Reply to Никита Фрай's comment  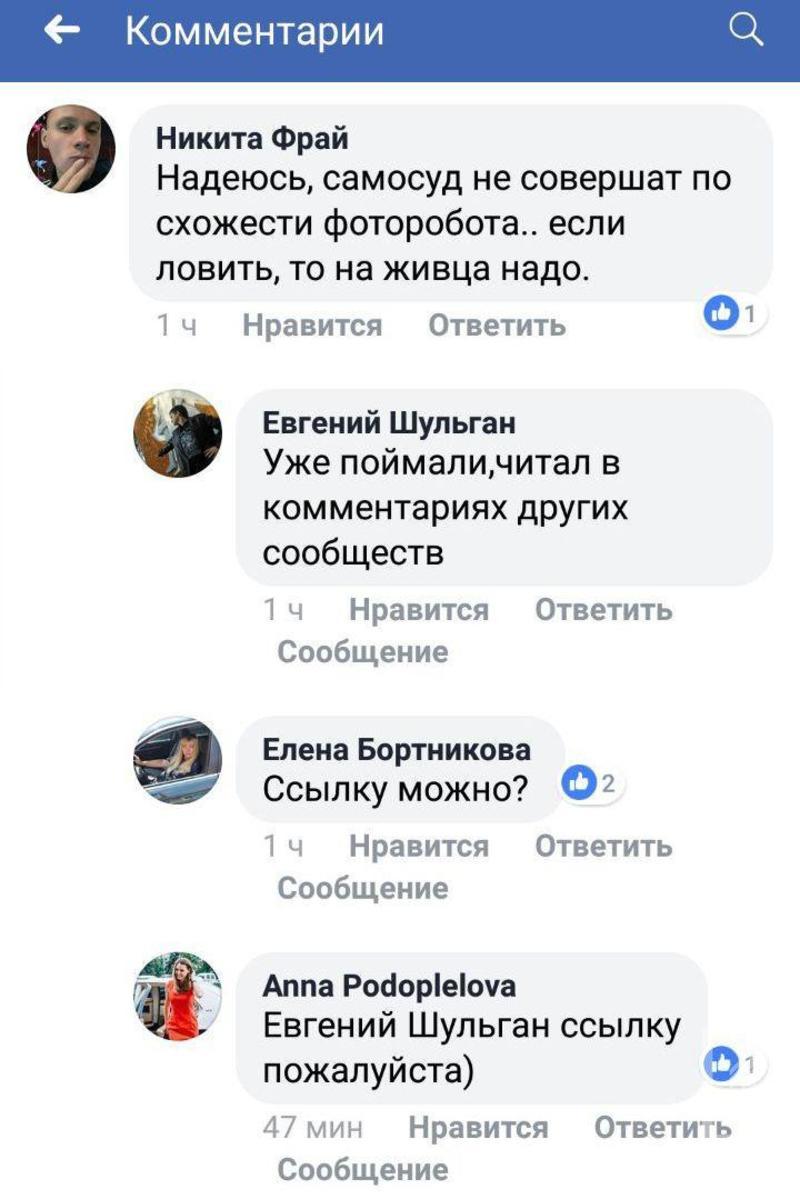(x=497, y=326)
